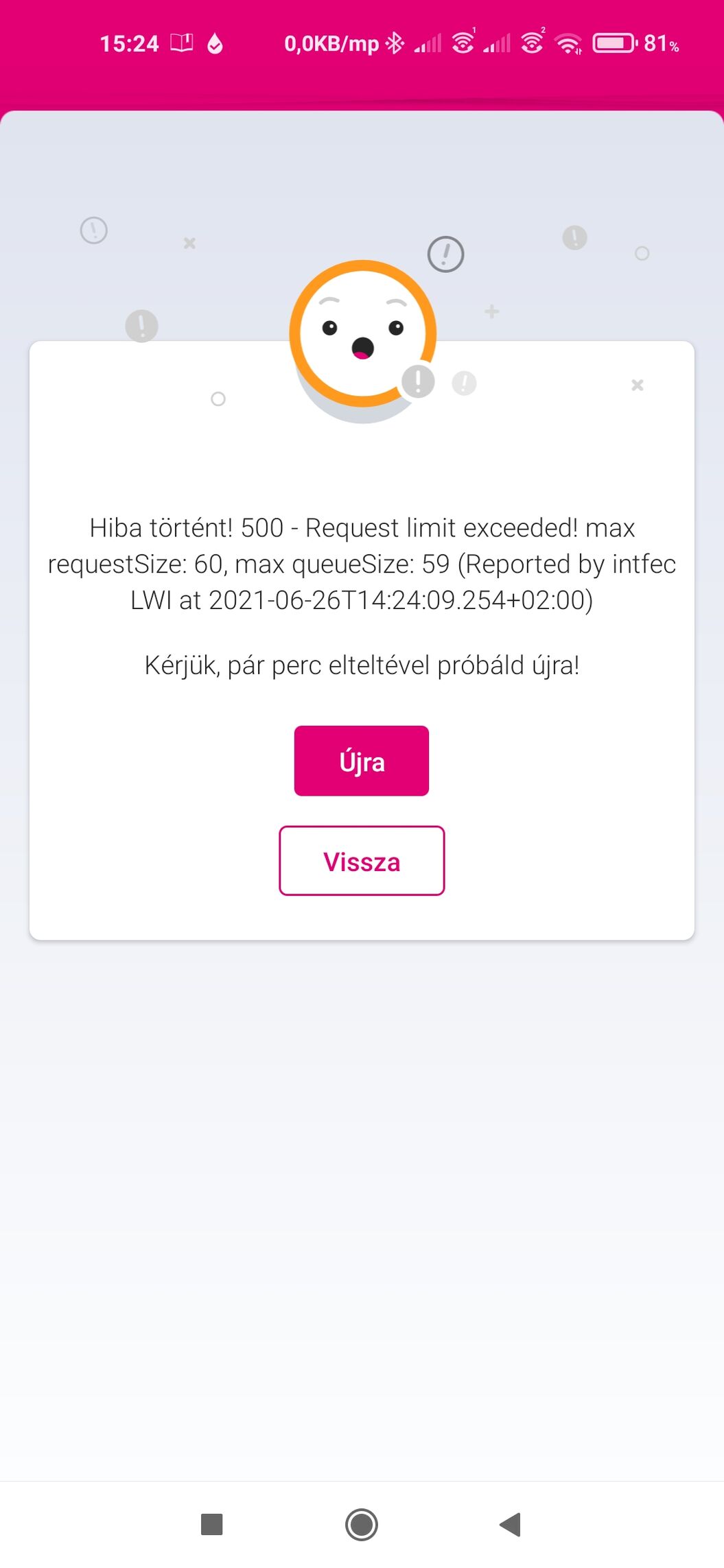Go back with the Vissza button
Image resolution: width=724 pixels, height=1568 pixels.
click(362, 861)
